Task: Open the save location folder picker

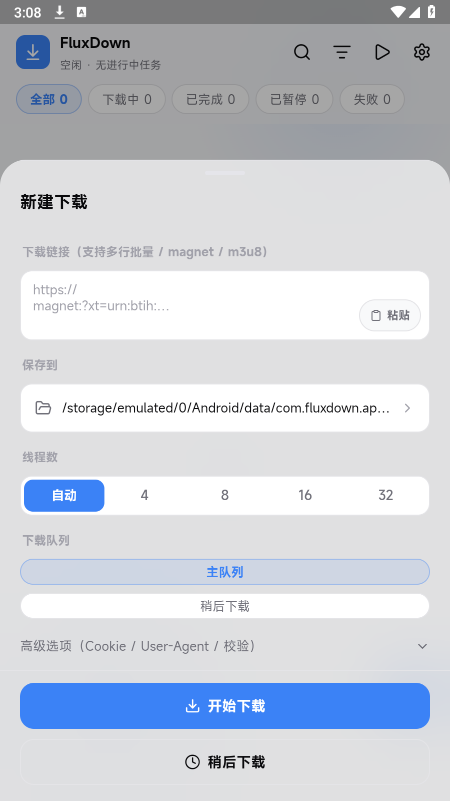Action: coord(225,408)
